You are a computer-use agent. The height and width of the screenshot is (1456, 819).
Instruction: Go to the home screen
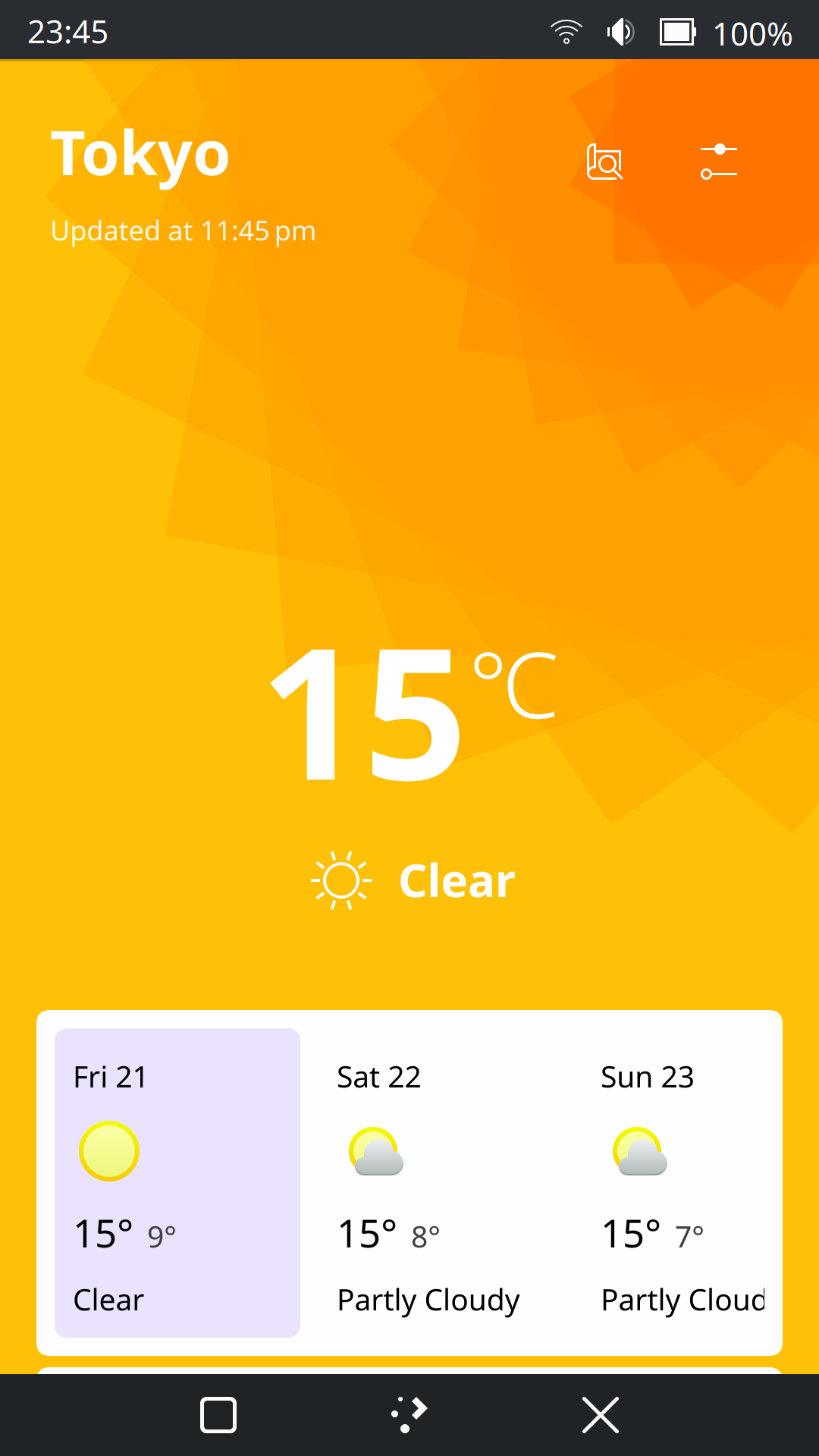point(409,1415)
